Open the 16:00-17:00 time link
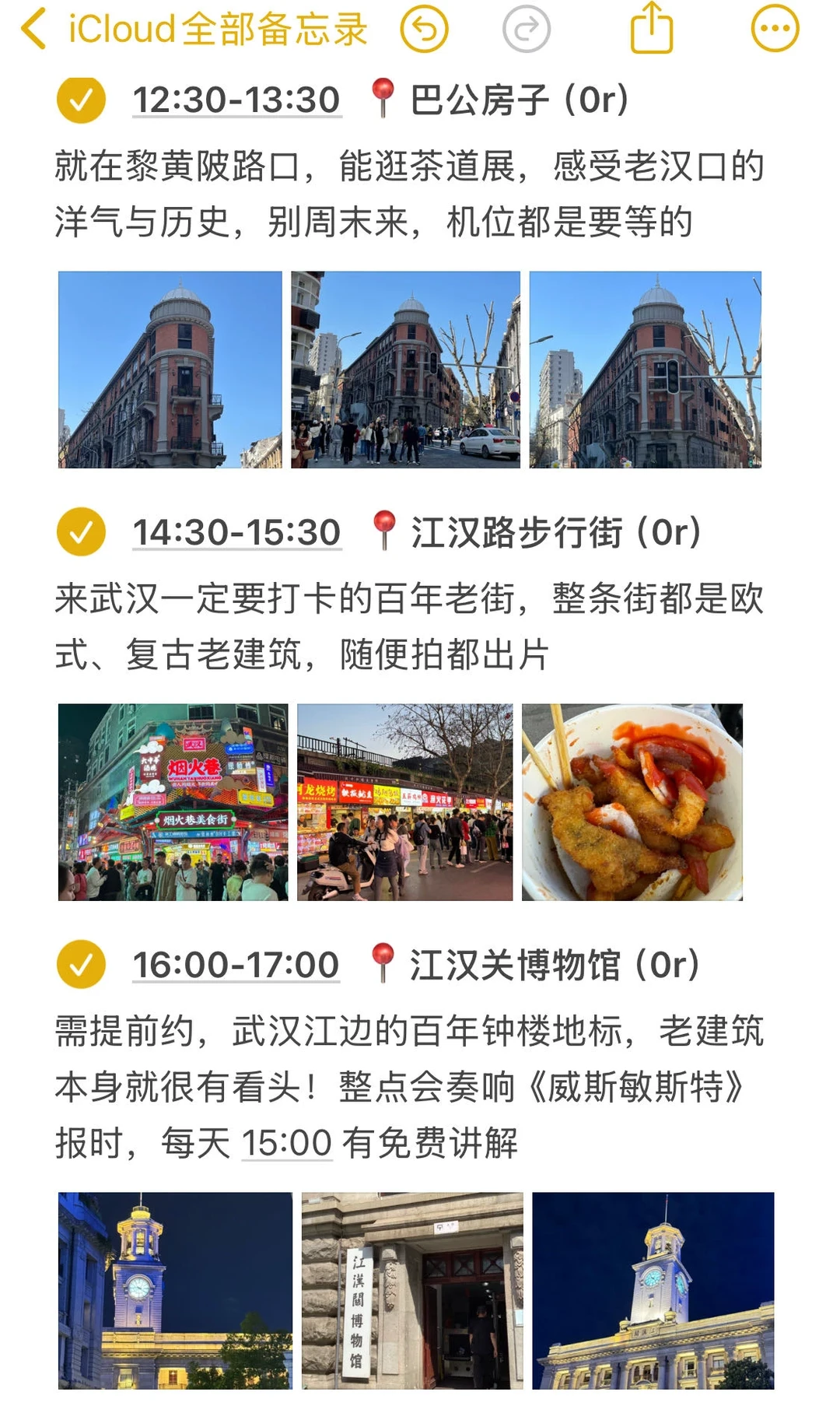This screenshot has height=1406, width=840. pos(236,965)
